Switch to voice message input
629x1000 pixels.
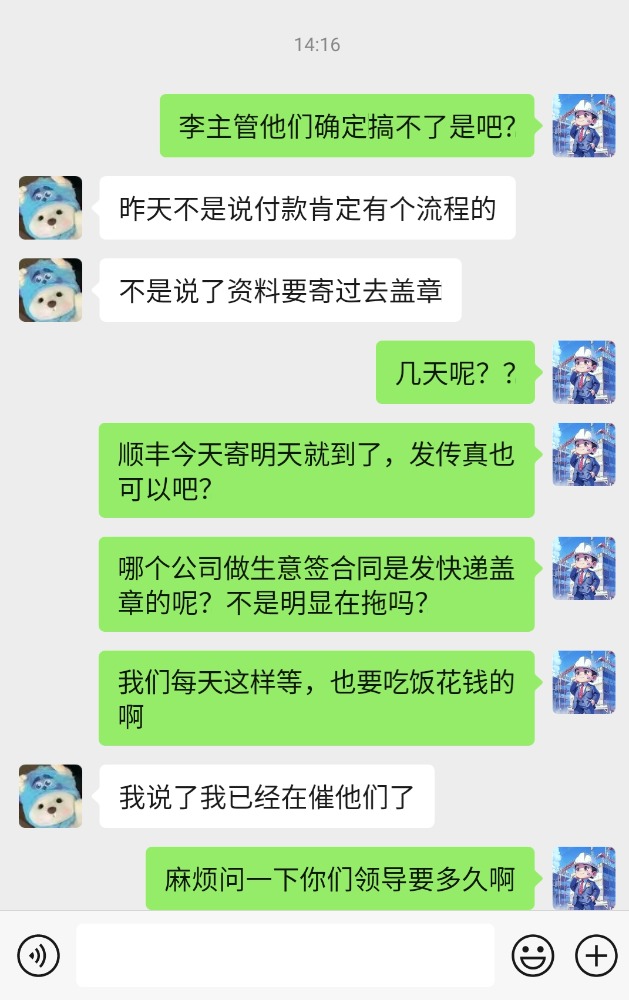(x=38, y=956)
